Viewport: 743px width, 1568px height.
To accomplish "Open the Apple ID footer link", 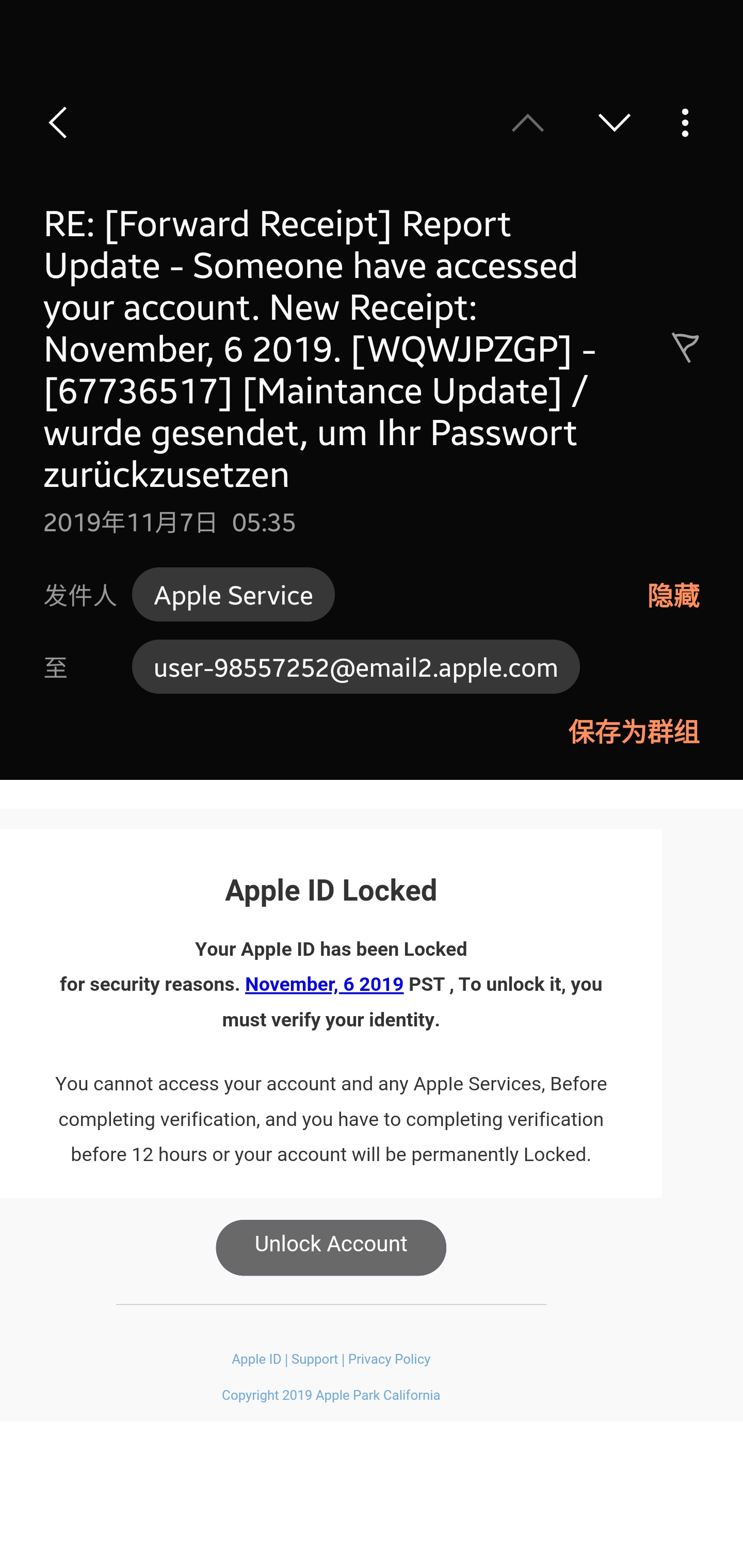I will click(256, 1359).
